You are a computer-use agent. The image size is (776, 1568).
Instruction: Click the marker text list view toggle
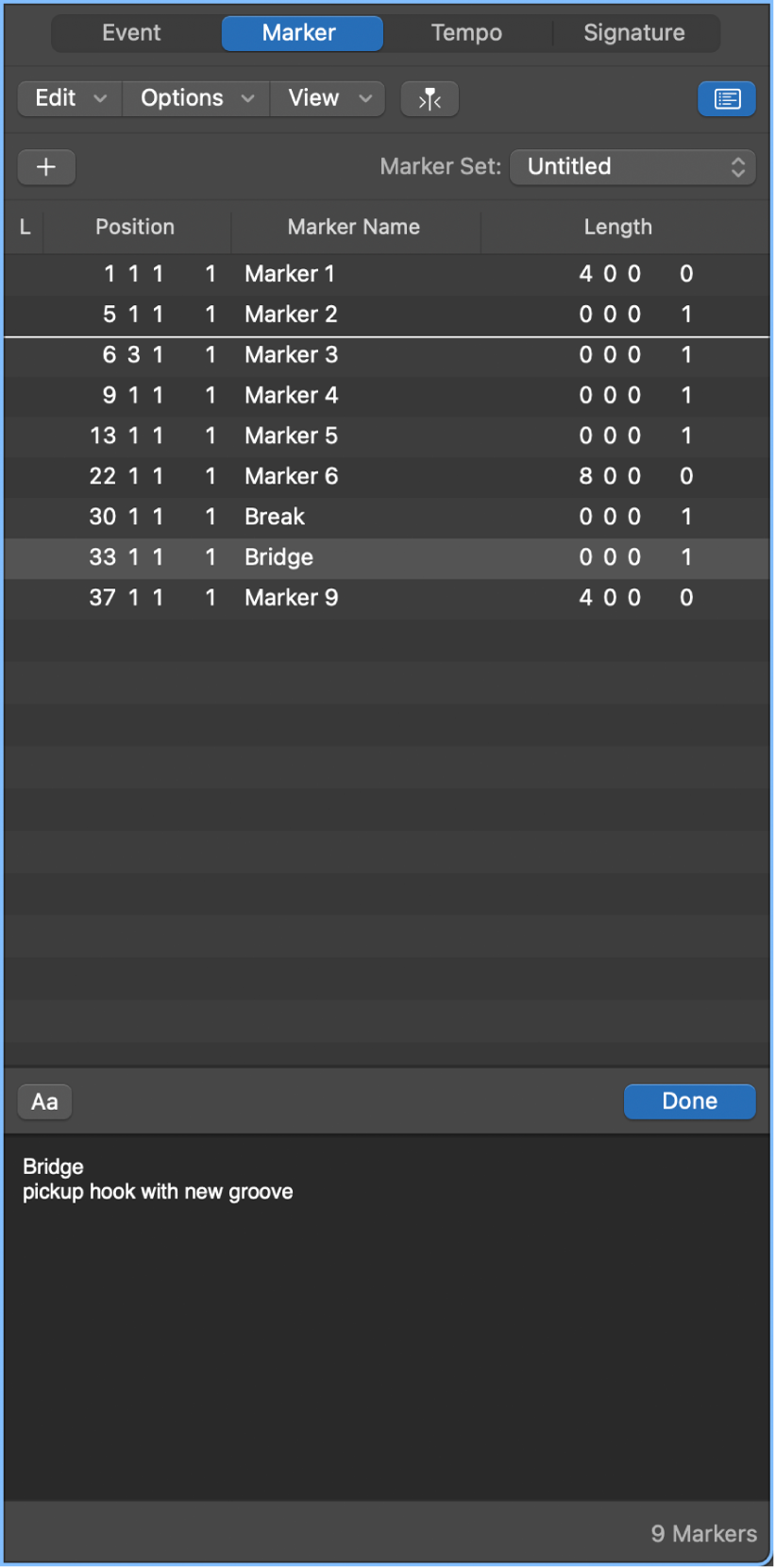[726, 98]
